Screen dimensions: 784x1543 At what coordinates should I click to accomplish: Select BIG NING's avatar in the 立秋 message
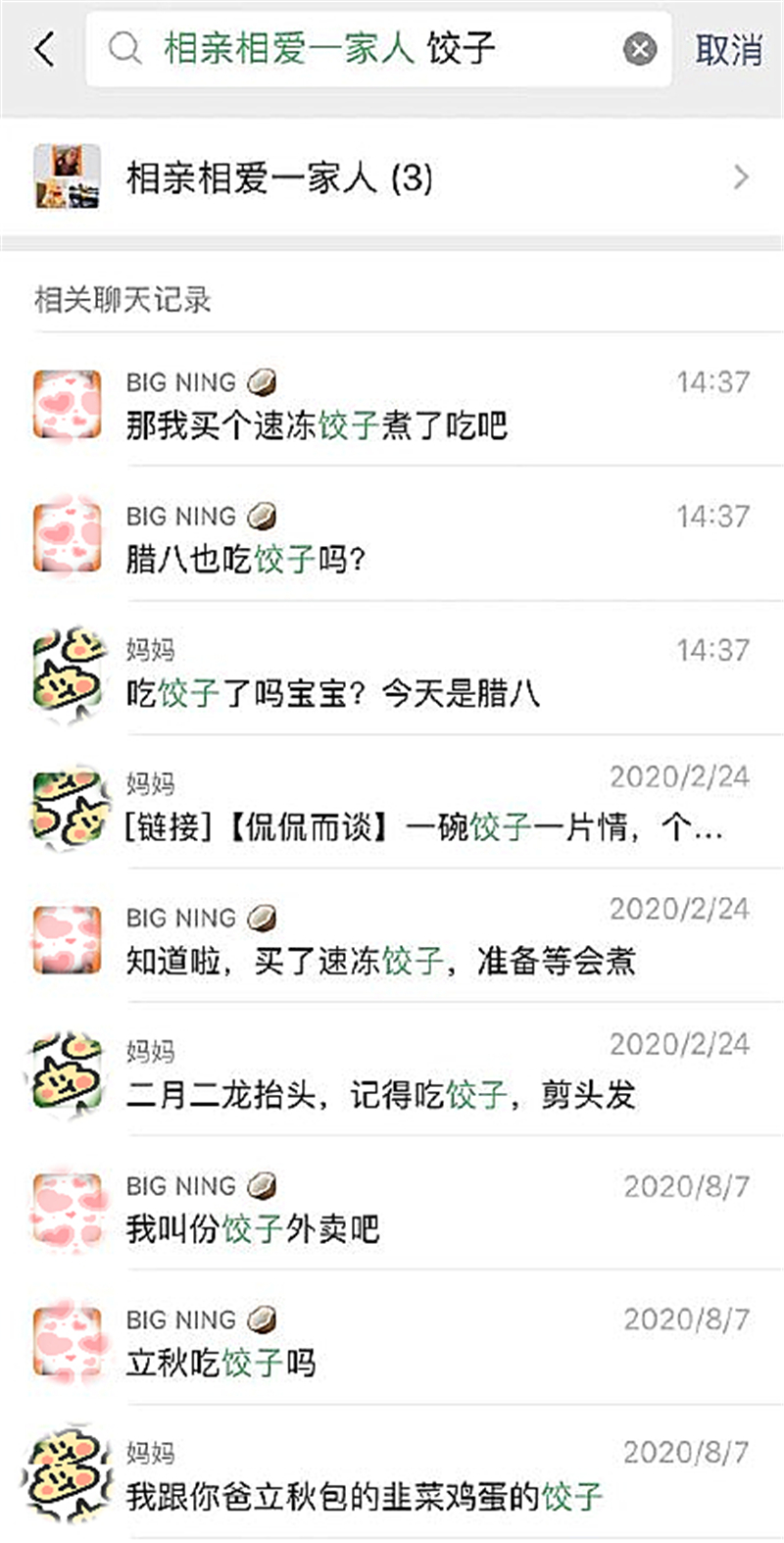pyautogui.click(x=68, y=1340)
